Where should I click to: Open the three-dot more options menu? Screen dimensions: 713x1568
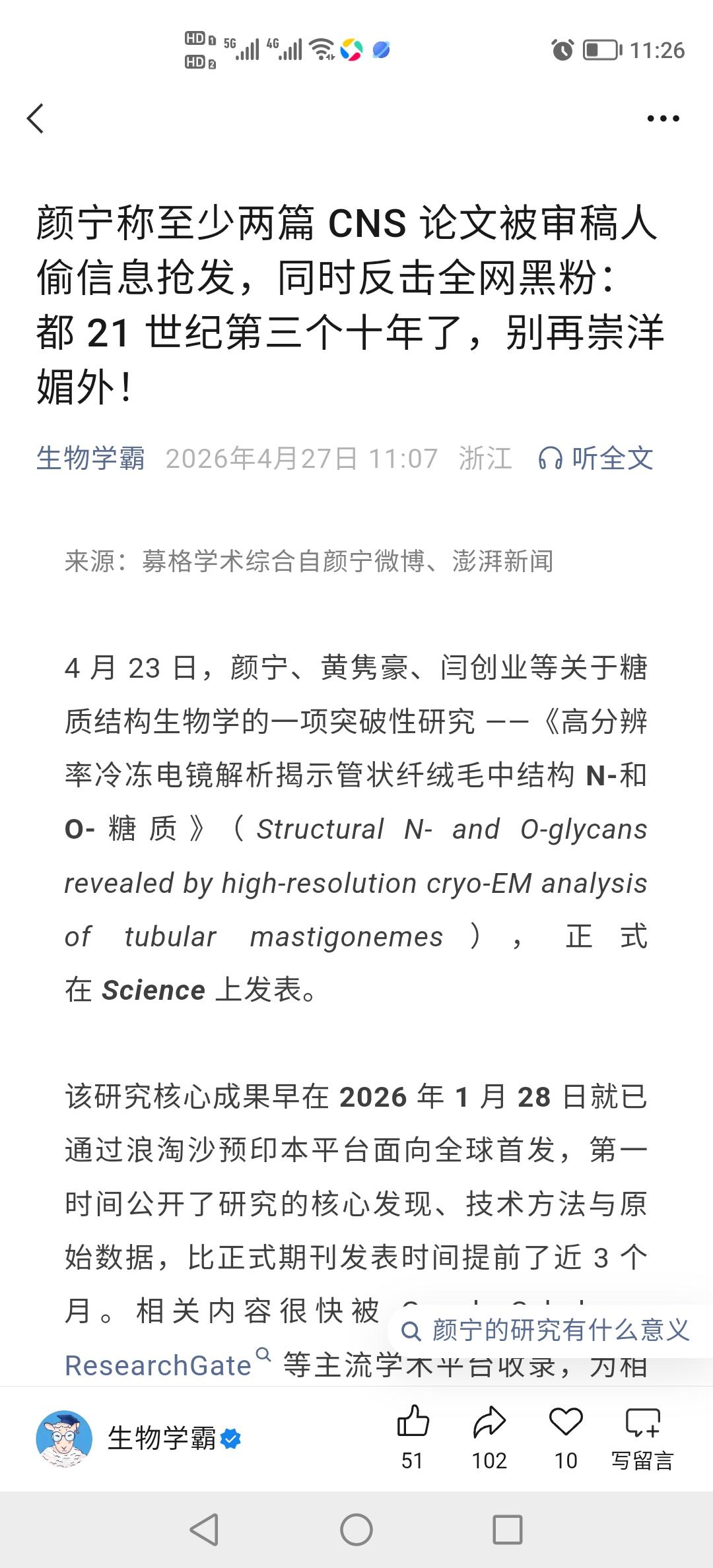(x=663, y=117)
